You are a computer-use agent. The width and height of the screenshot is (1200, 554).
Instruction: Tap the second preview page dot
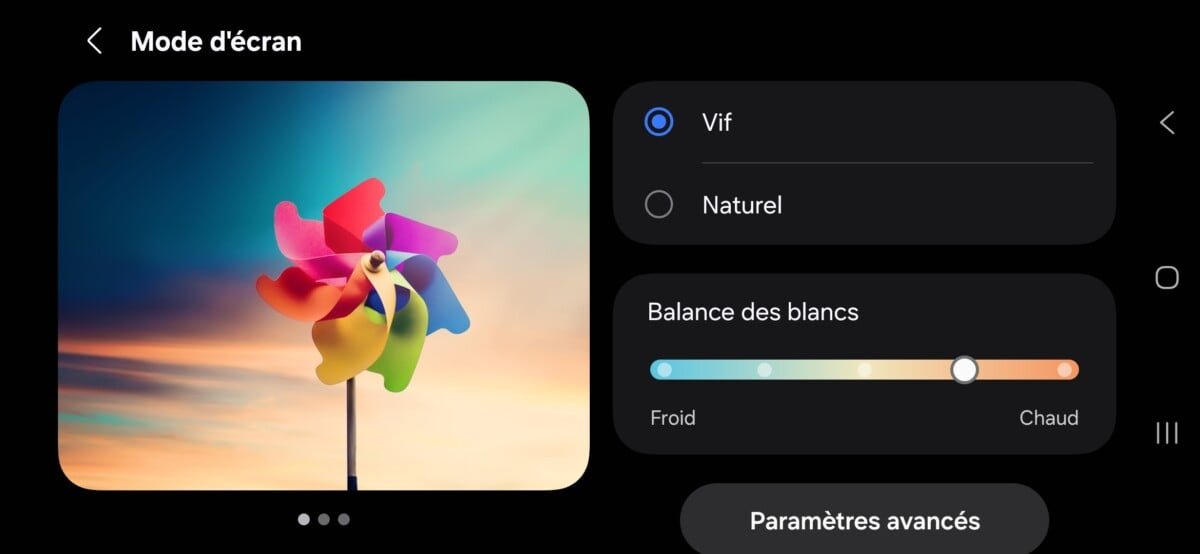[x=323, y=519]
